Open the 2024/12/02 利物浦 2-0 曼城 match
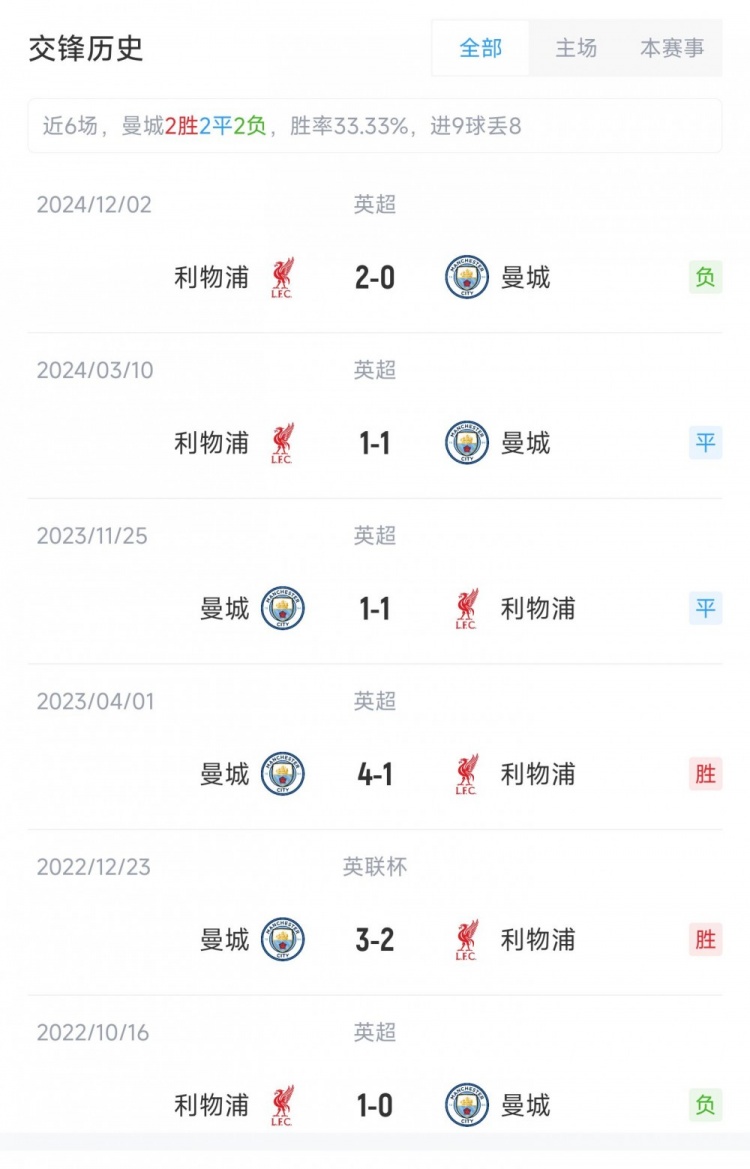Image resolution: width=750 pixels, height=1169 pixels. pyautogui.click(x=375, y=277)
